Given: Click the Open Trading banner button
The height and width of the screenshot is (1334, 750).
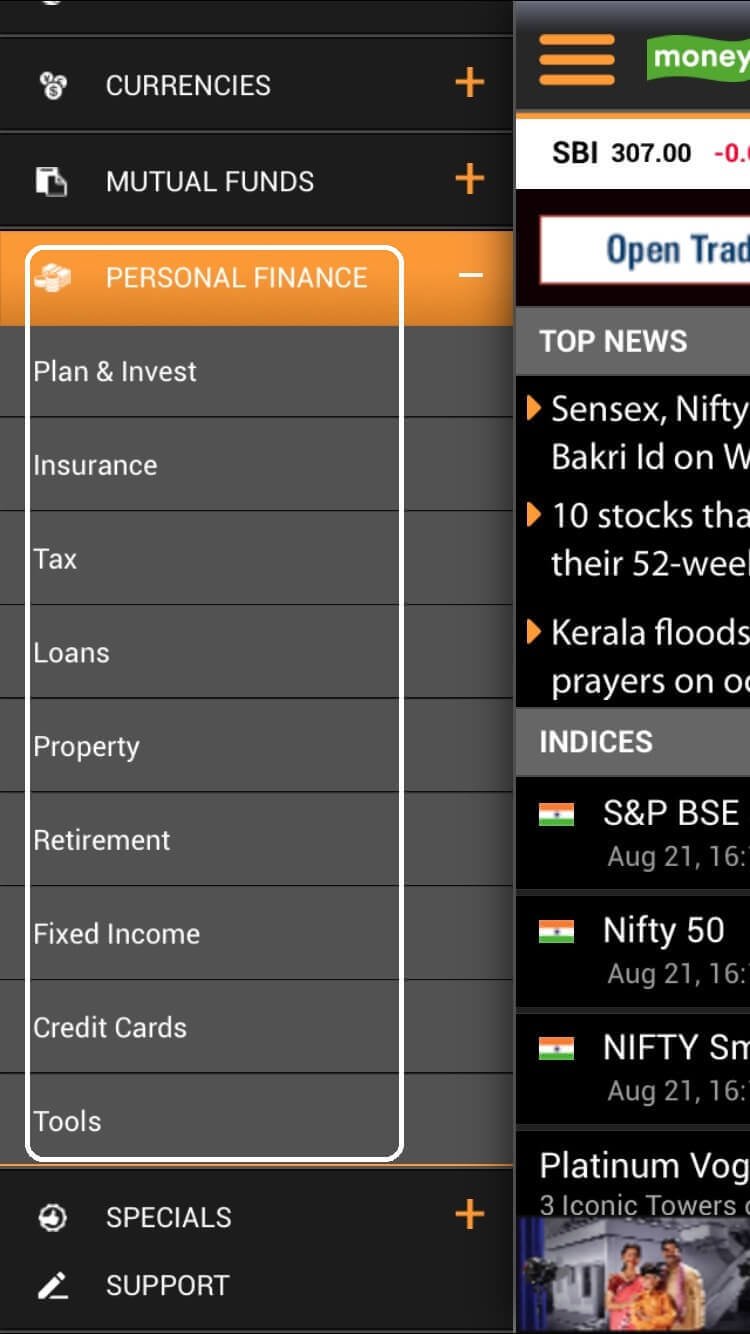Looking at the screenshot, I should coord(660,249).
